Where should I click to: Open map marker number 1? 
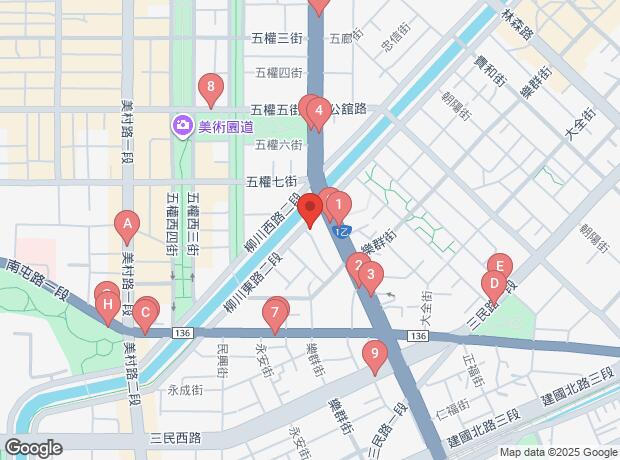click(338, 207)
